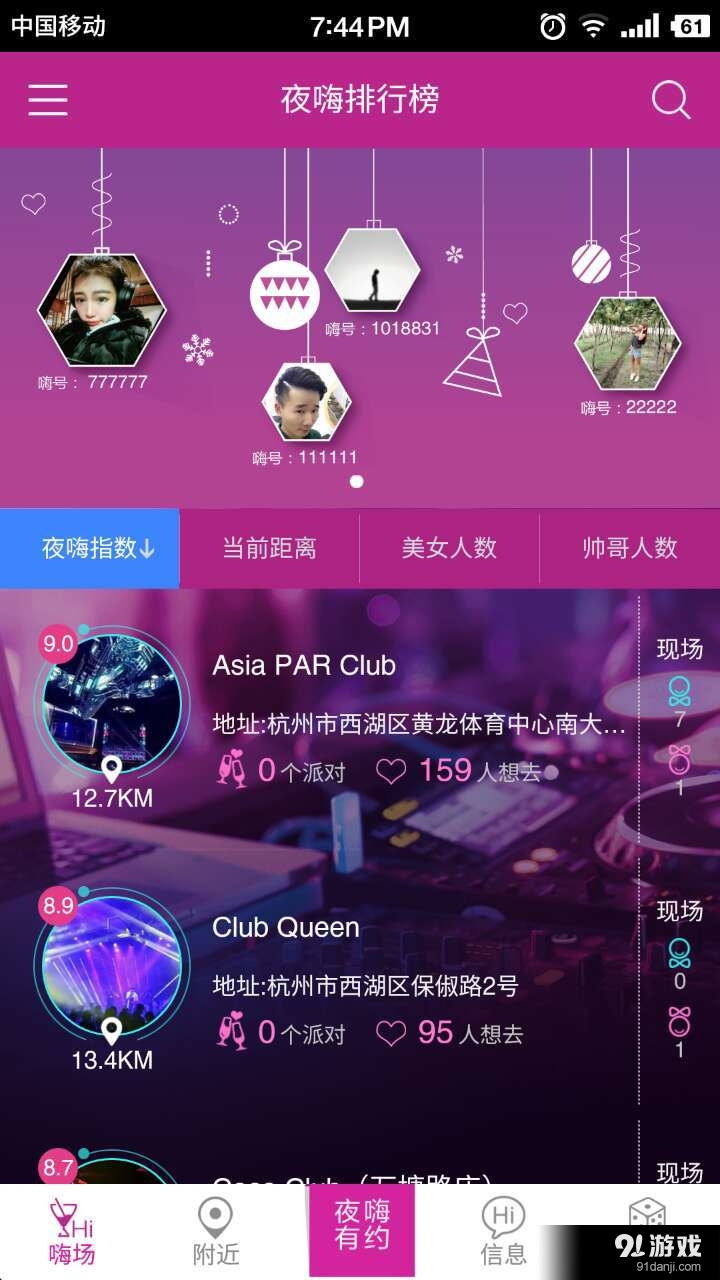Screen dimensions: 720x1280
Task: Switch to the 附近 tab
Action: click(216, 1232)
